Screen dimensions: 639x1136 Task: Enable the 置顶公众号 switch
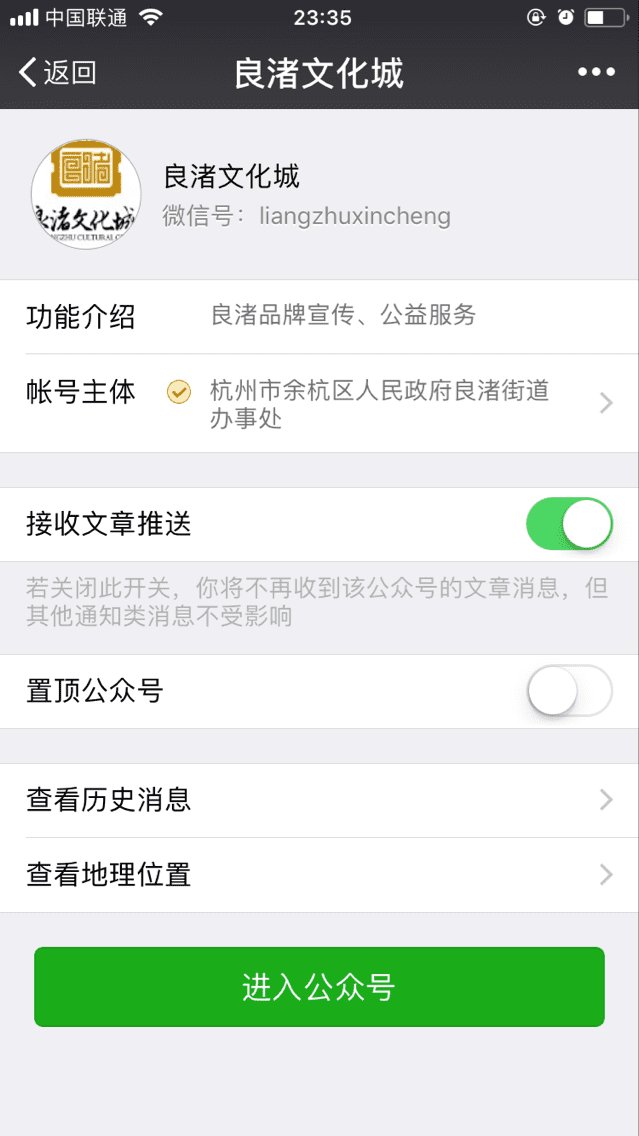[569, 691]
